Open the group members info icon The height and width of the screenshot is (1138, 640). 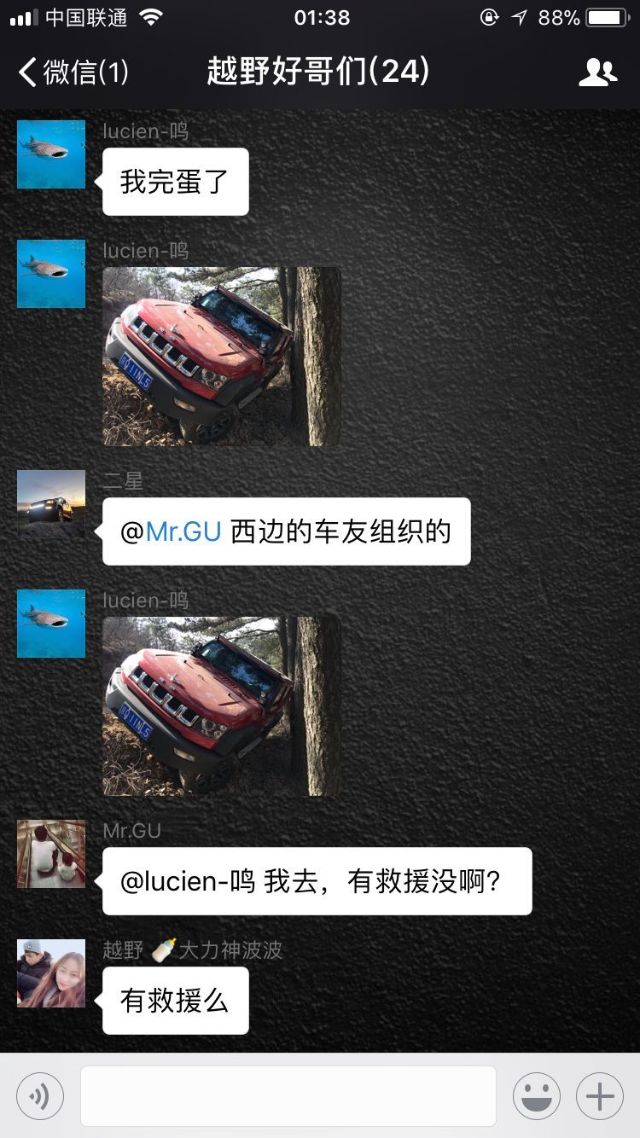(x=598, y=72)
